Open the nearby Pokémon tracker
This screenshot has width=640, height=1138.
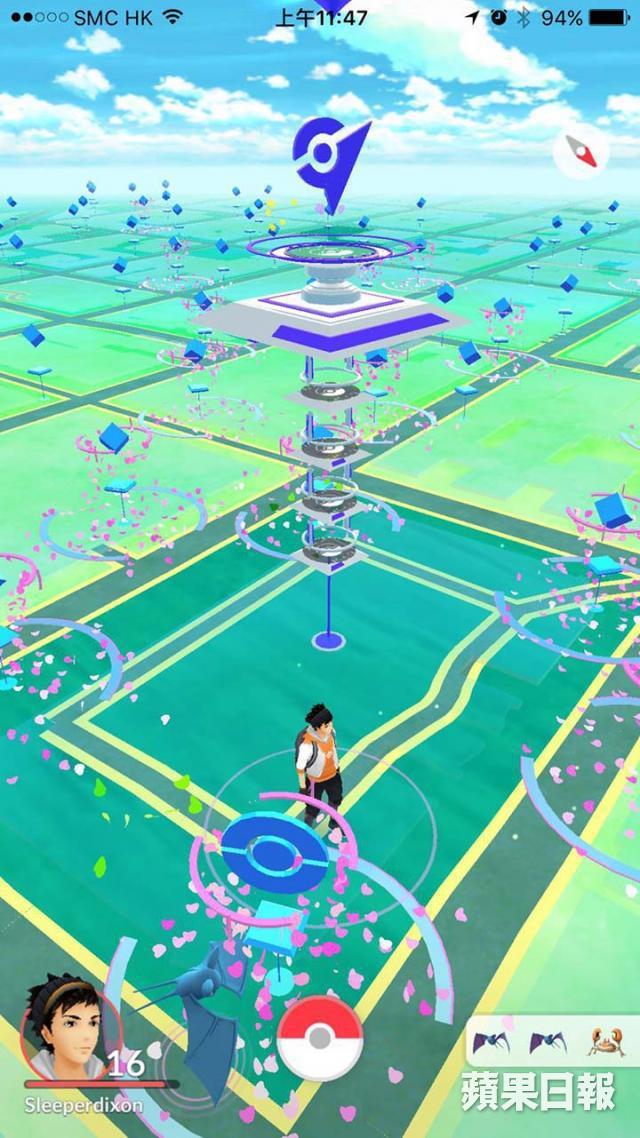pyautogui.click(x=549, y=1043)
